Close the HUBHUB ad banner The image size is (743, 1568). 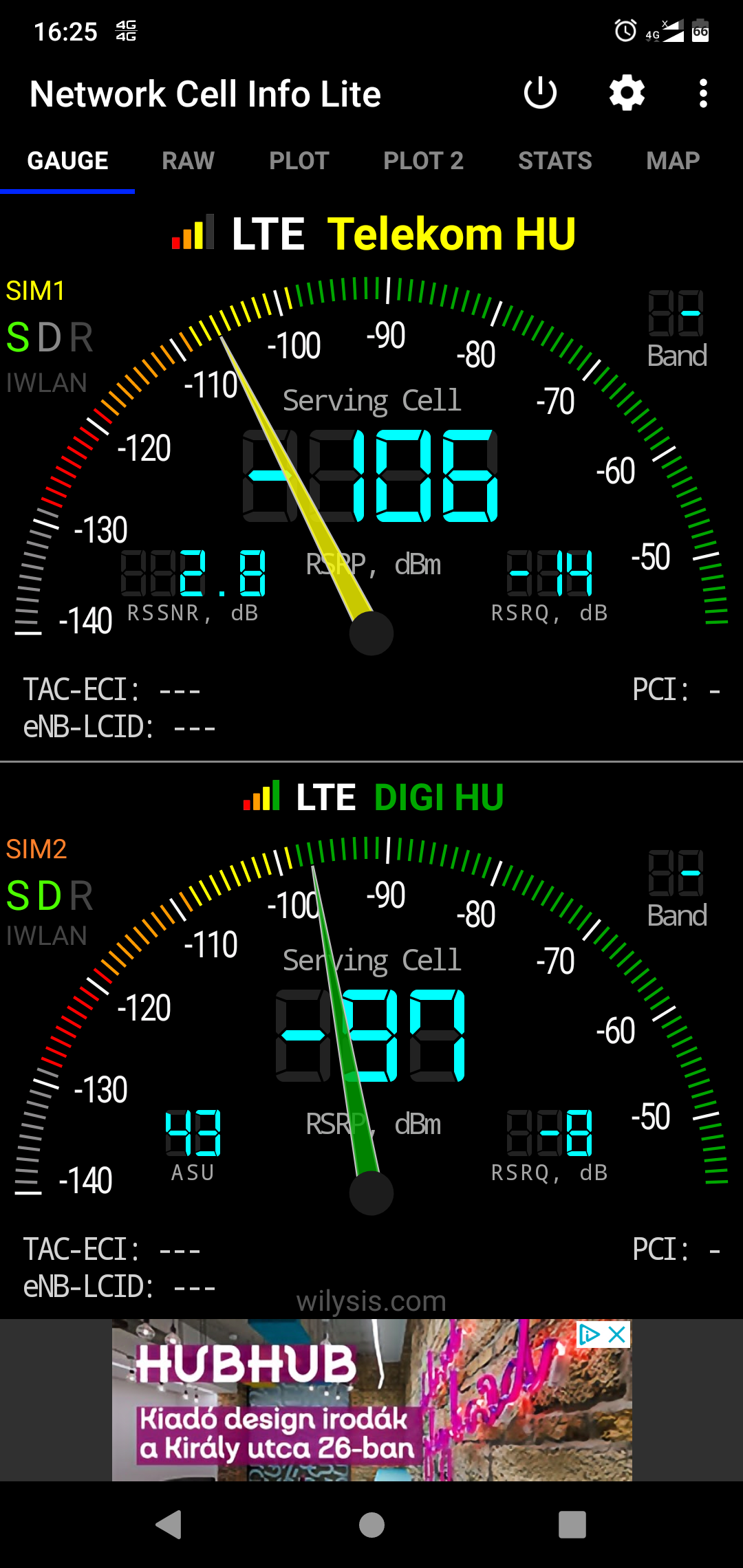click(x=617, y=1335)
